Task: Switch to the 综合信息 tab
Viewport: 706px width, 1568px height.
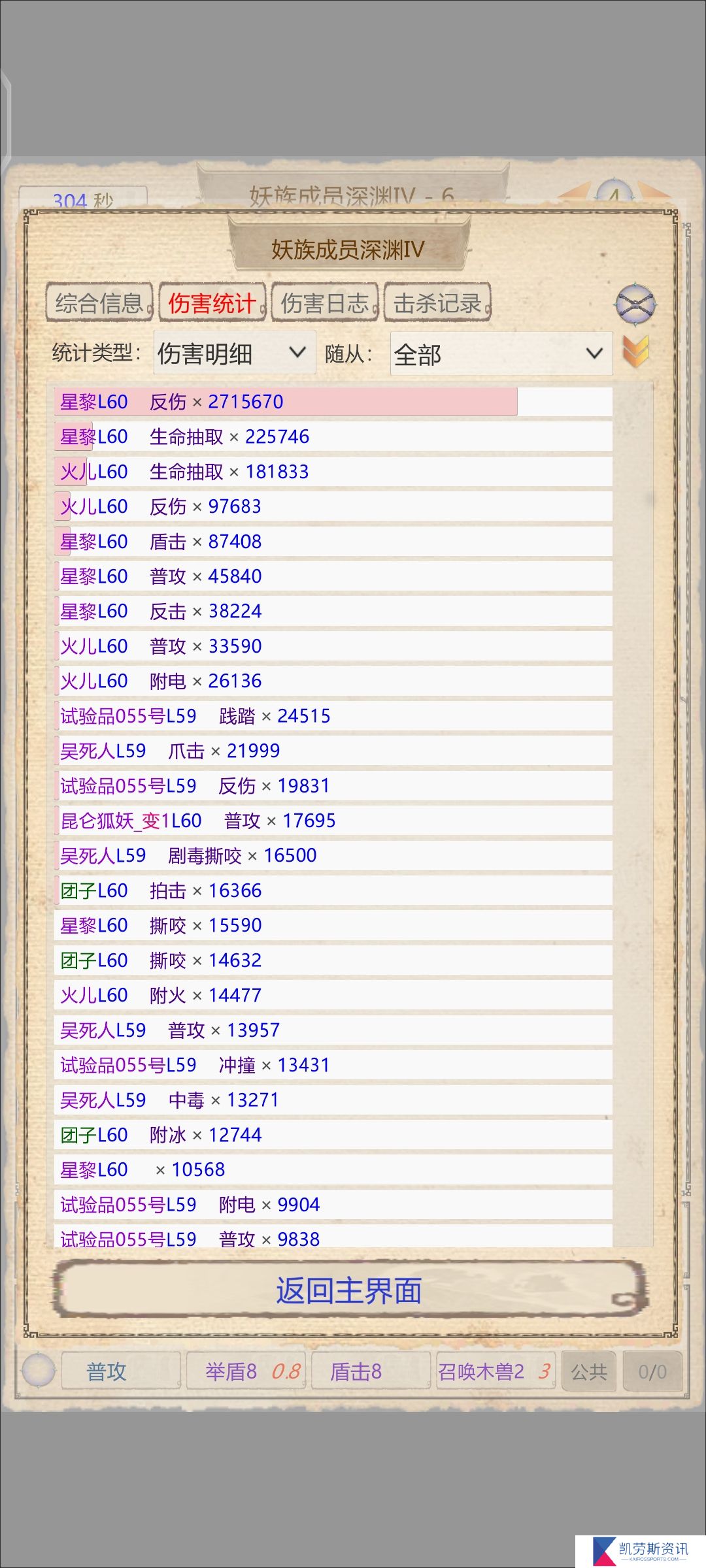Action: tap(99, 302)
